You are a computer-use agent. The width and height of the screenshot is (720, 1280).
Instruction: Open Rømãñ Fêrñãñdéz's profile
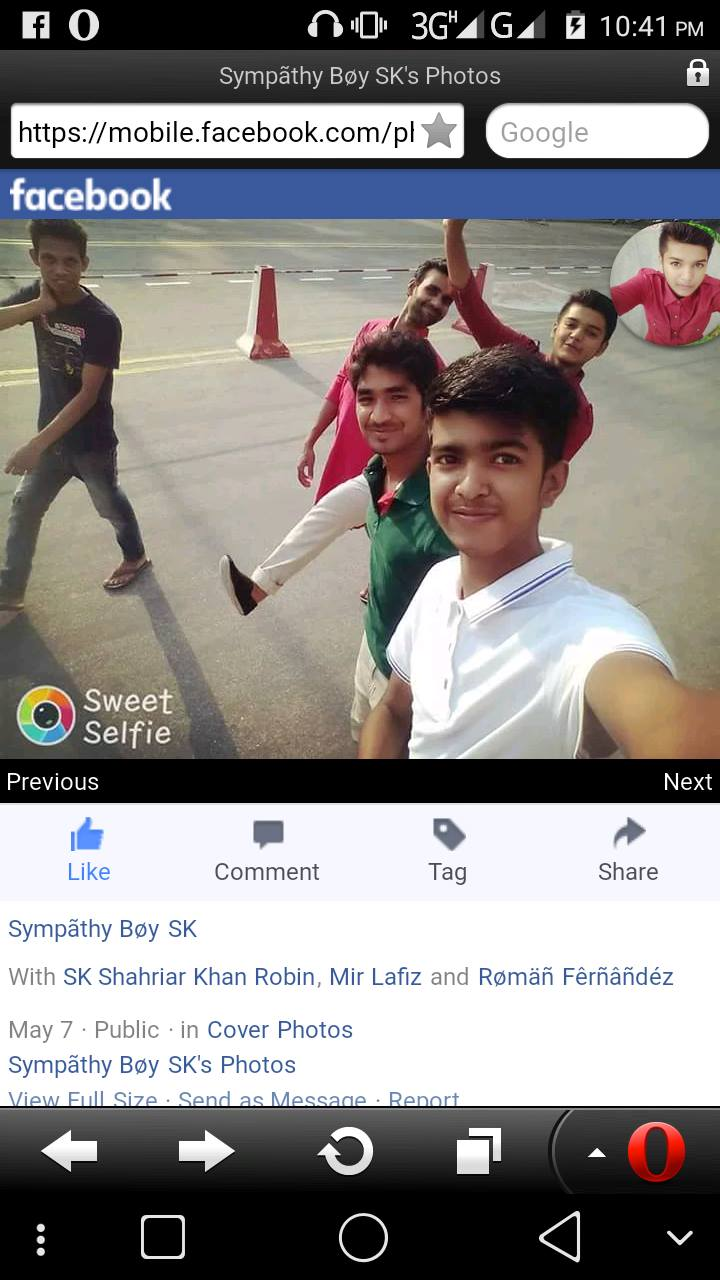point(576,977)
